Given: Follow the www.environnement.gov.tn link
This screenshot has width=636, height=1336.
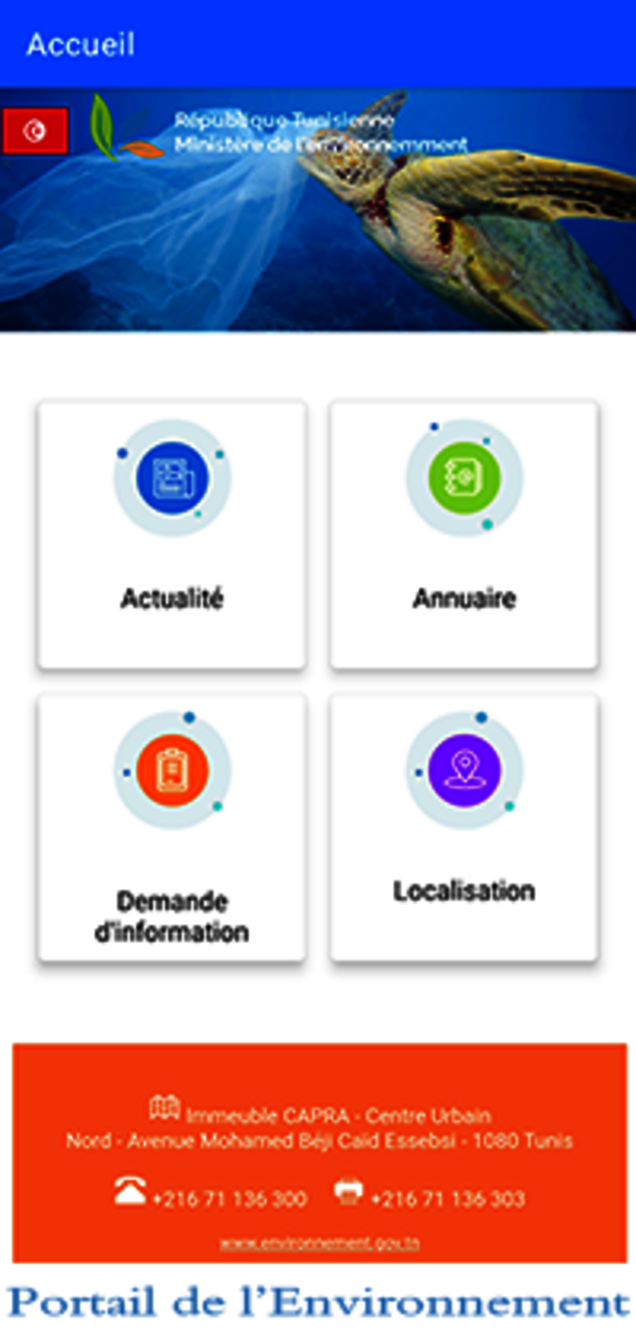Looking at the screenshot, I should coord(320,1243).
